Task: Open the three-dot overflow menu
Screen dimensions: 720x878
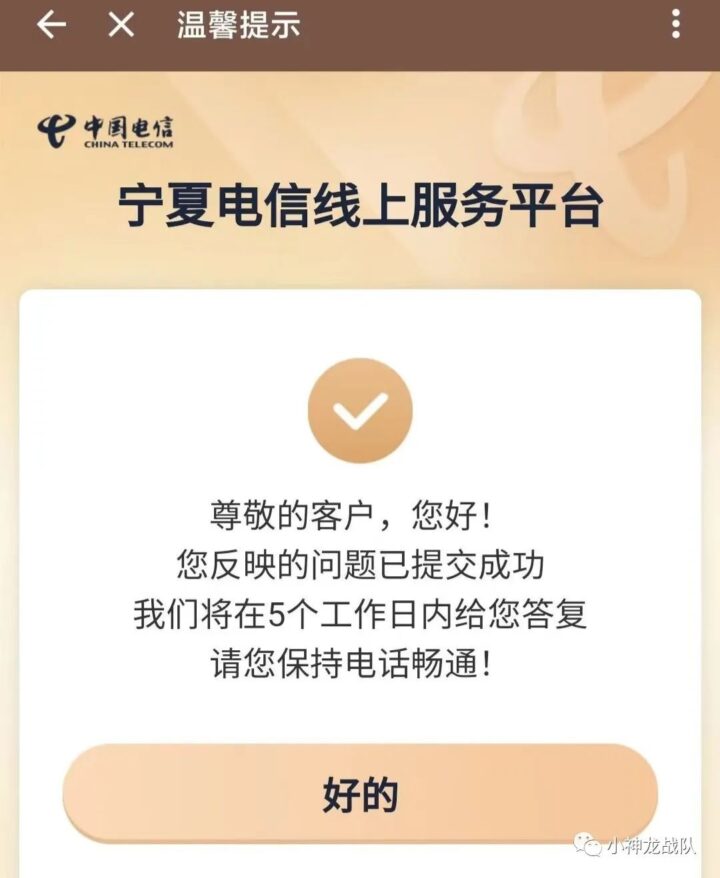Action: 677,23
